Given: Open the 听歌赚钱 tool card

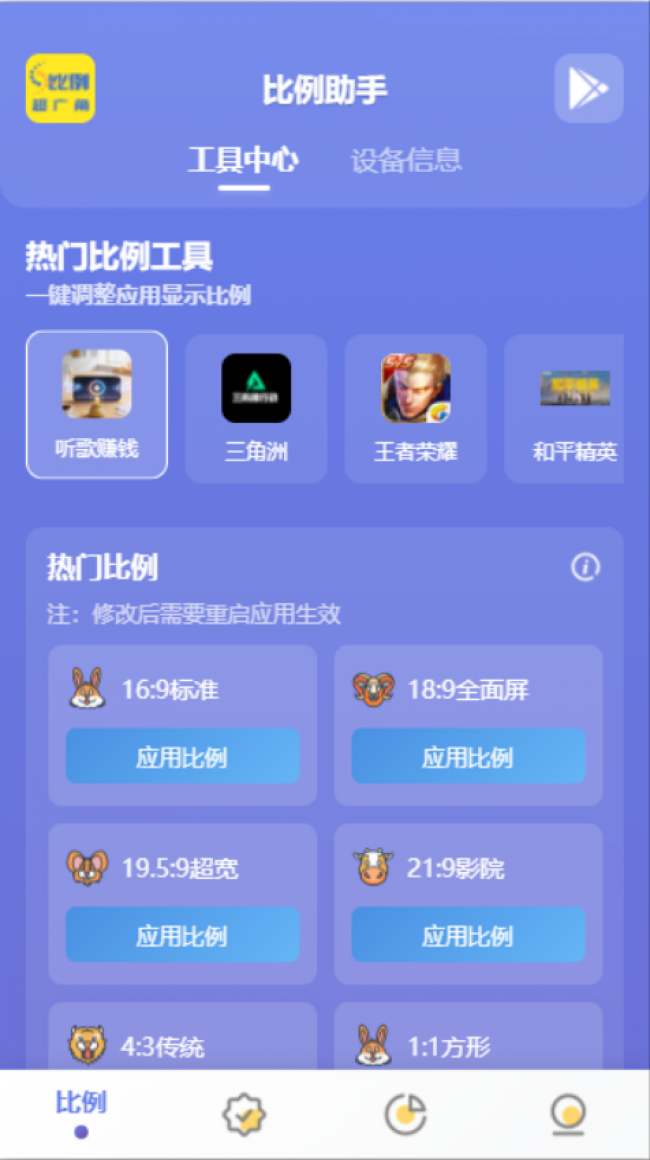Looking at the screenshot, I should point(97,405).
